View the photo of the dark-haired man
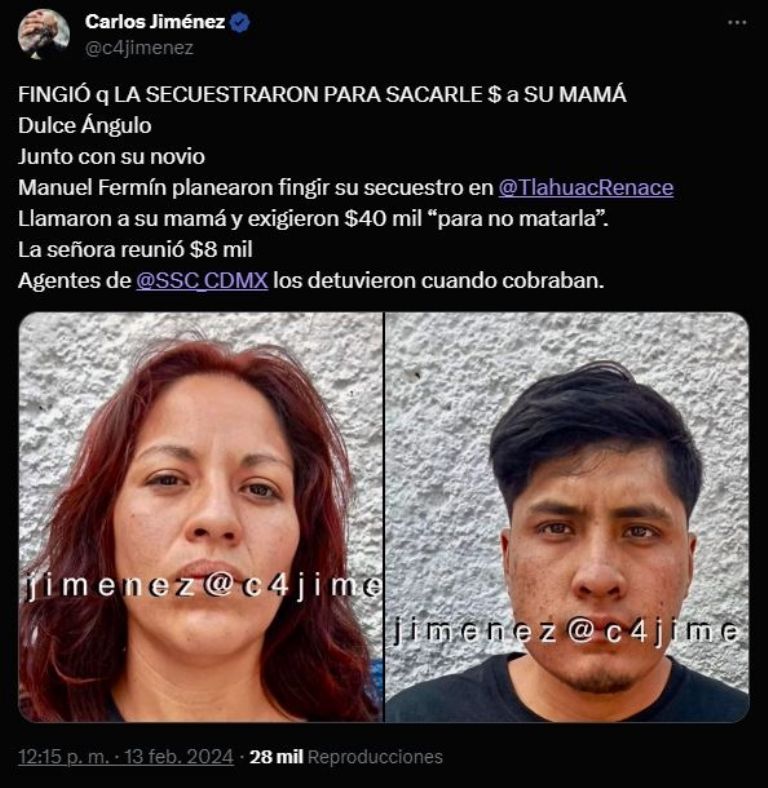Screen dimensions: 768x788 coord(567,517)
